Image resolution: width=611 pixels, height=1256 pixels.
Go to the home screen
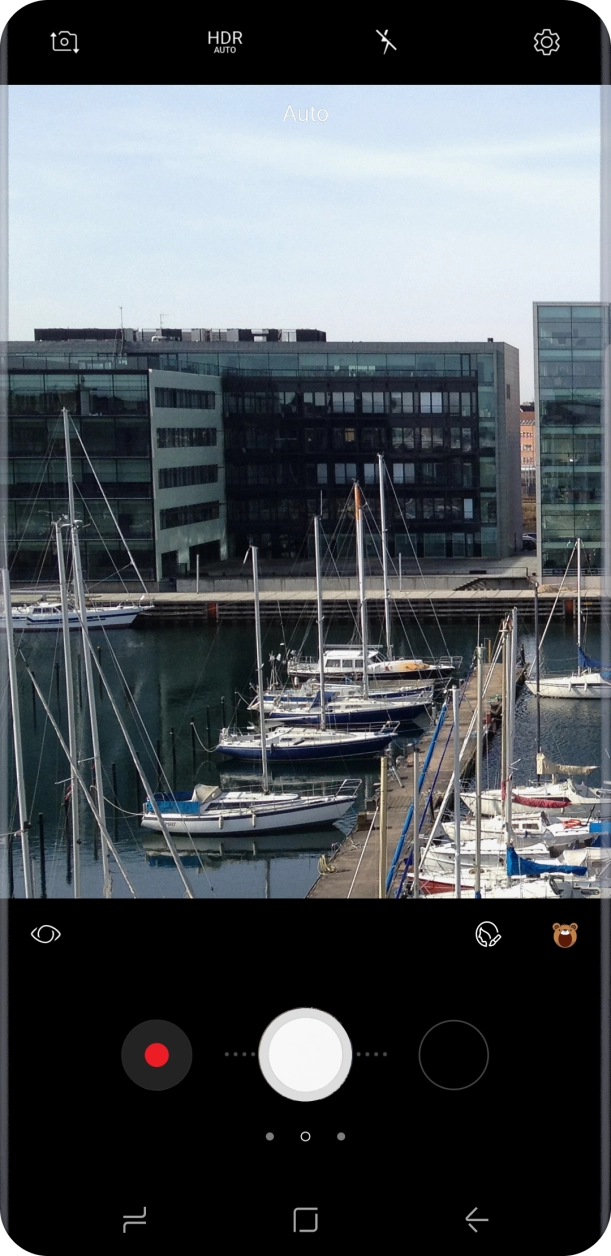[305, 1219]
